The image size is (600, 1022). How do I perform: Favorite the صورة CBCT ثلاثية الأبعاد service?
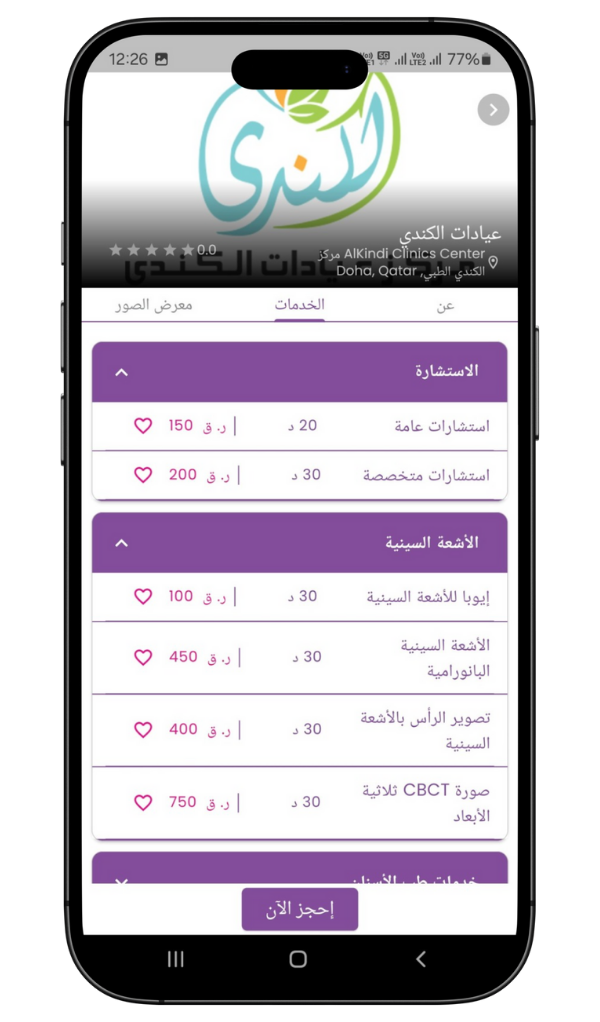coord(143,803)
